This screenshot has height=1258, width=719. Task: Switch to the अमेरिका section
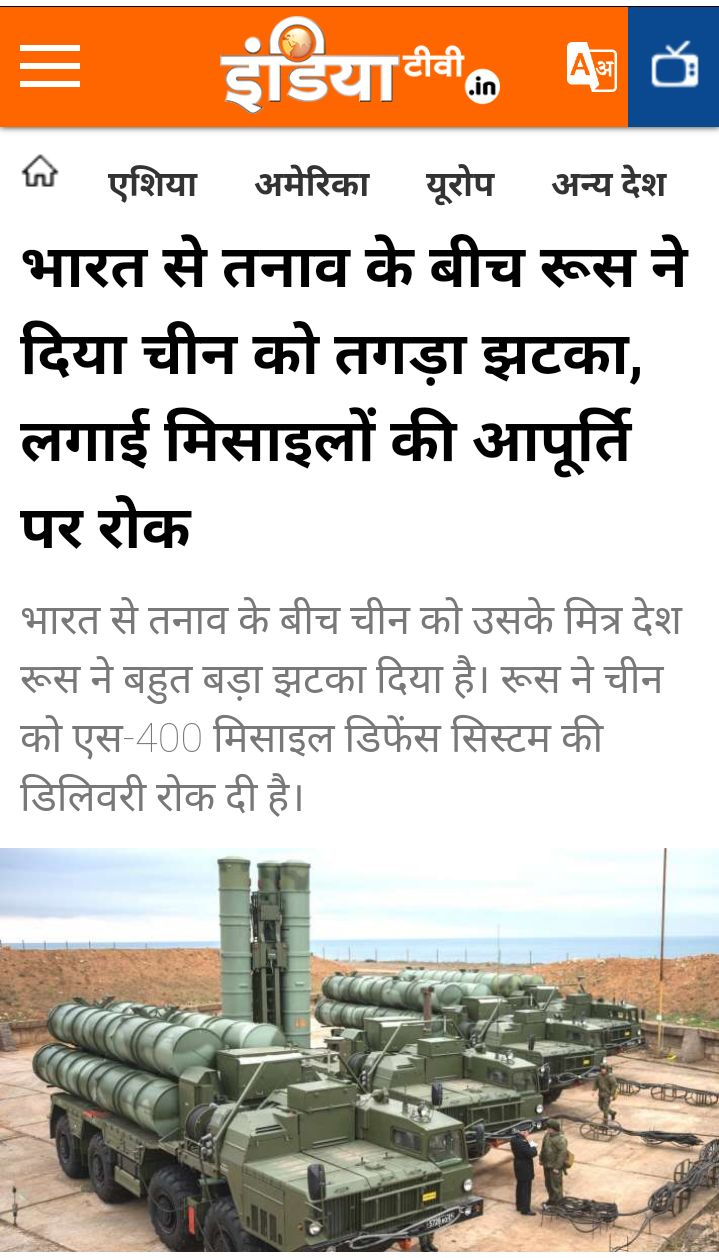click(312, 184)
